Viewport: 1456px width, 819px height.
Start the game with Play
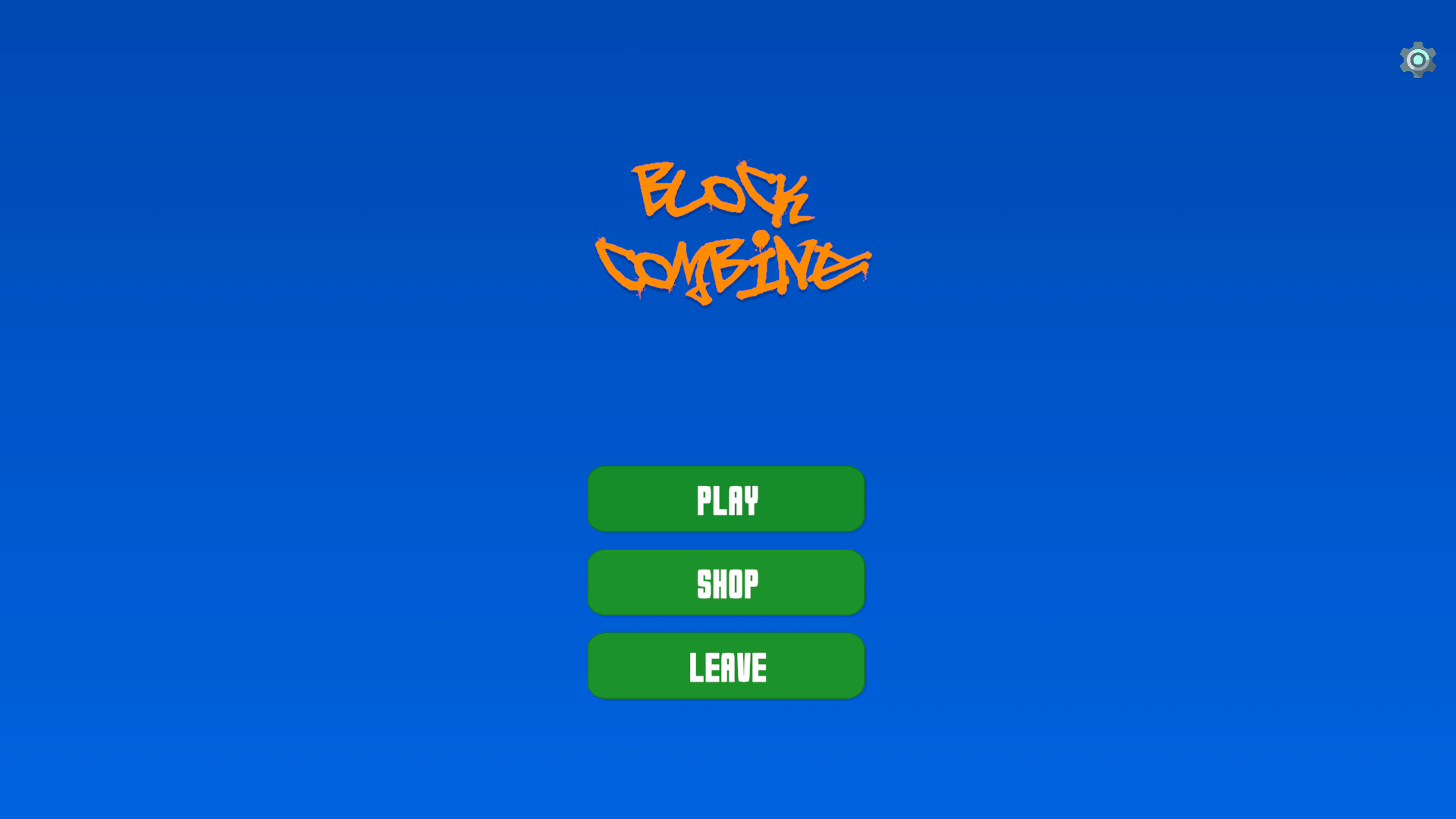pos(726,499)
